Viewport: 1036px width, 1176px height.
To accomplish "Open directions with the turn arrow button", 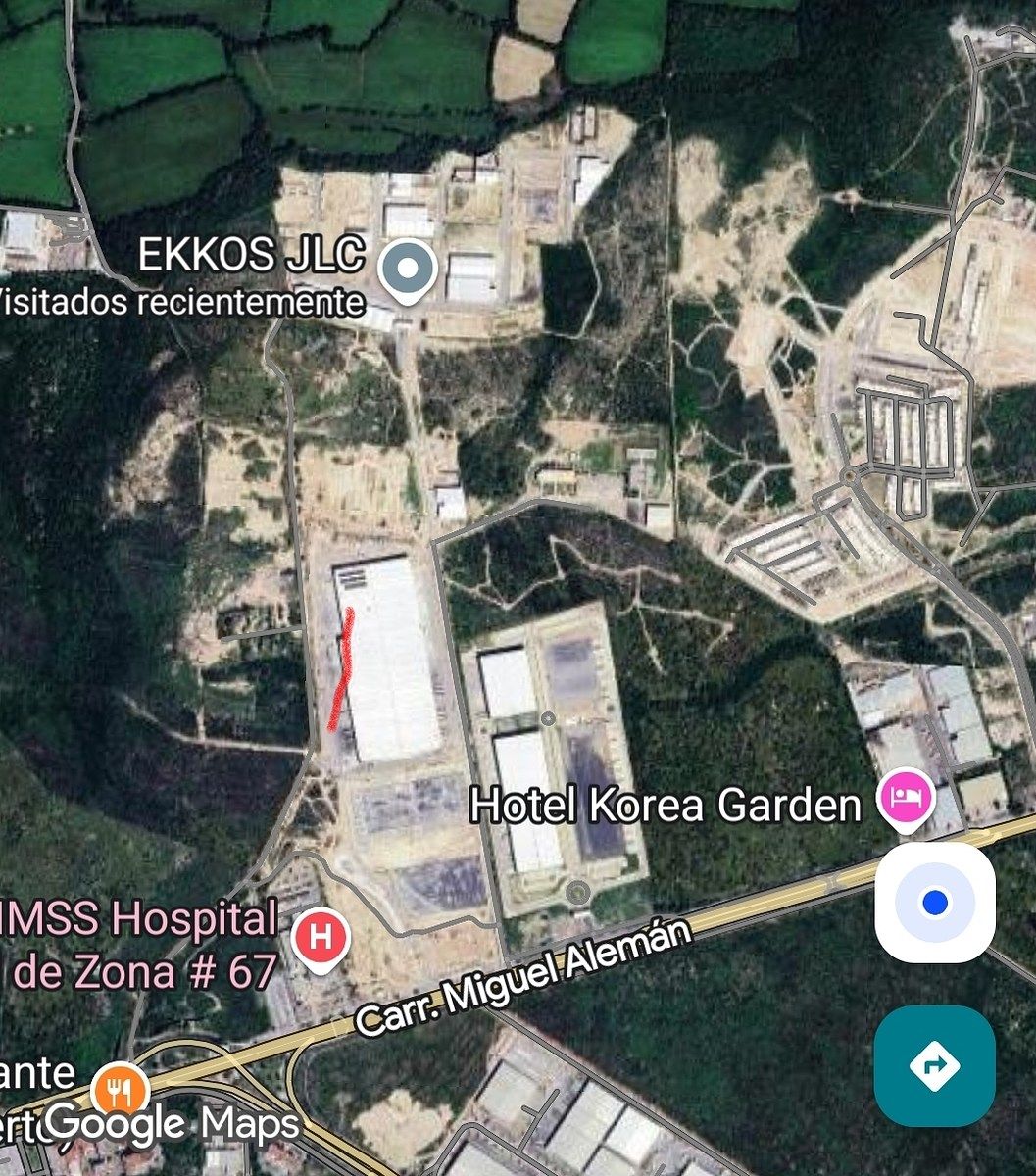I will point(934,1065).
